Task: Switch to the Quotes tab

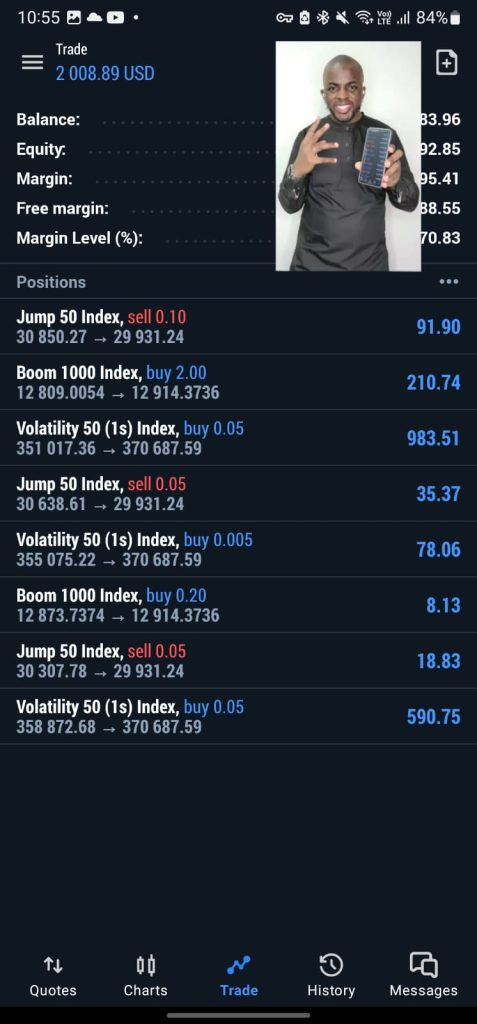Action: point(53,976)
